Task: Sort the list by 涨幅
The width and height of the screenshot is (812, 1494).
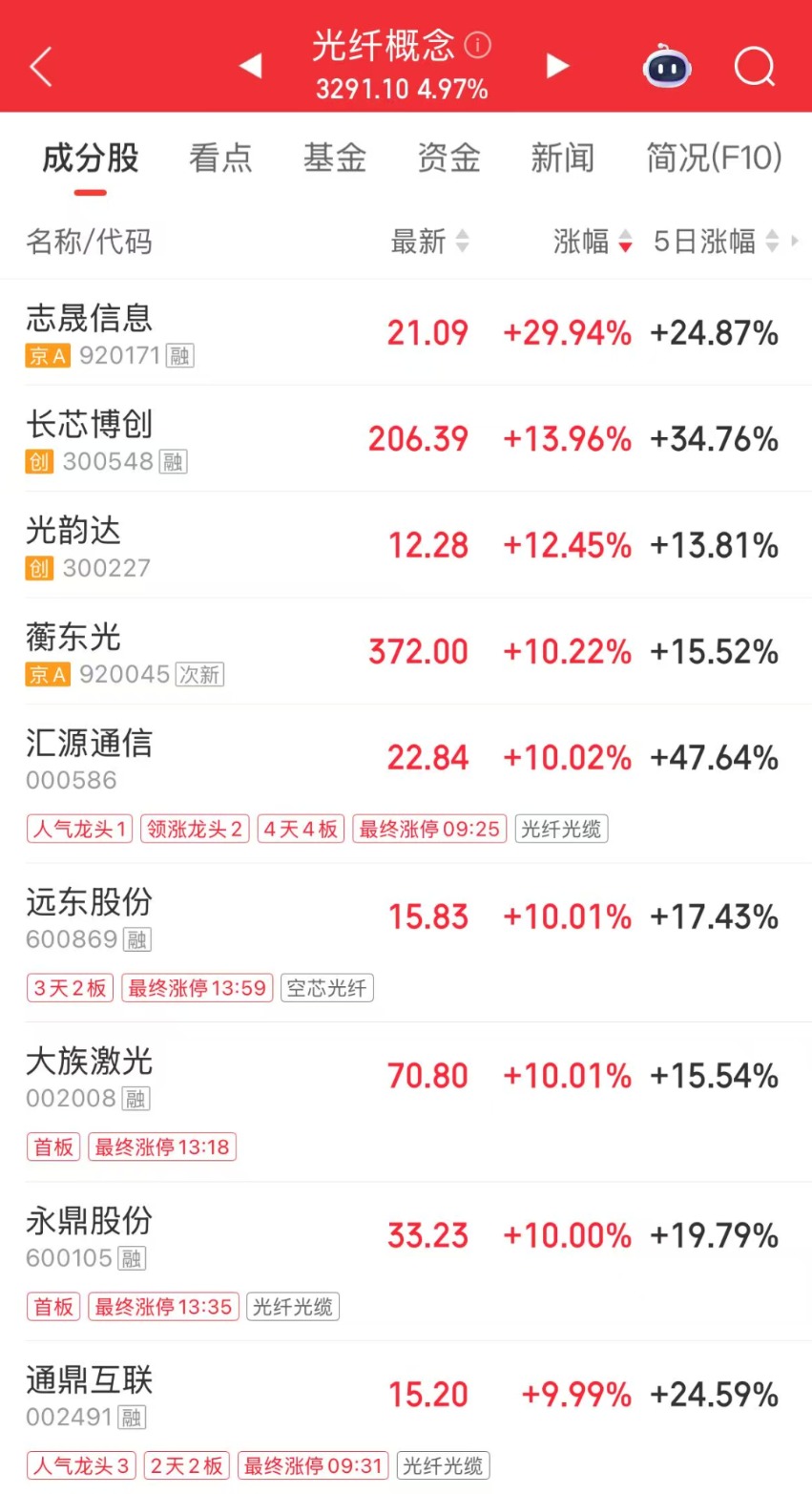Action: [x=592, y=242]
